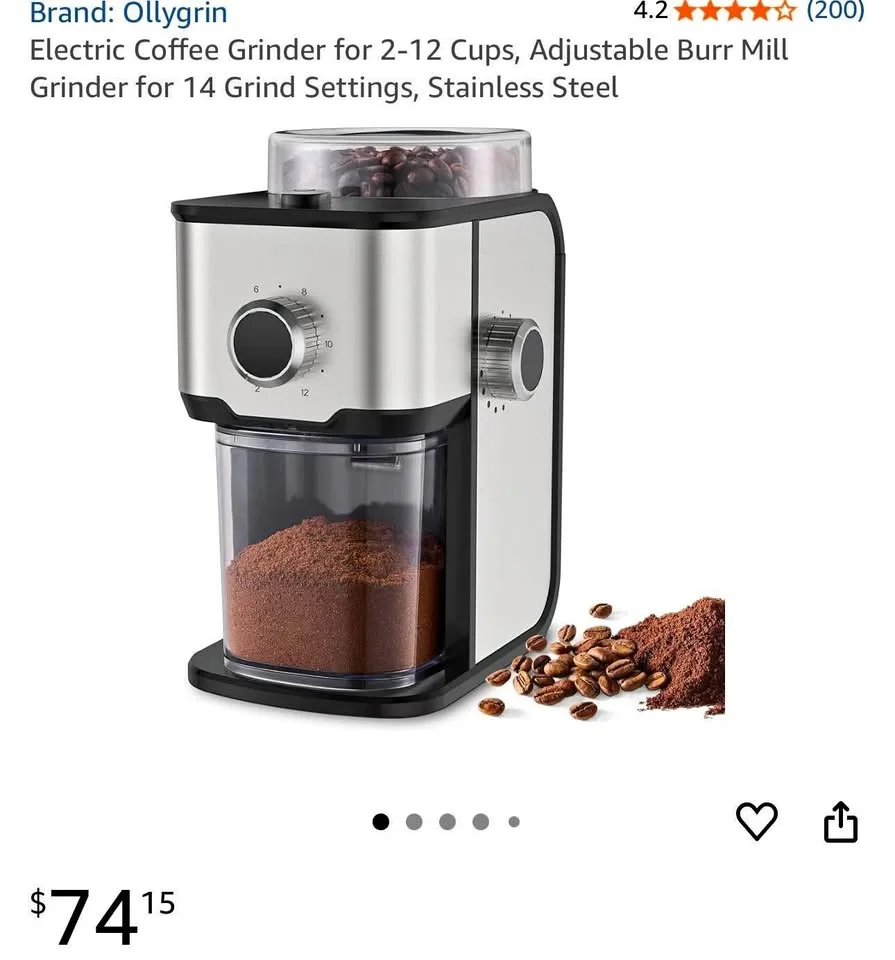Activate the last carousel indicator dot
The image size is (895, 960).
514,821
